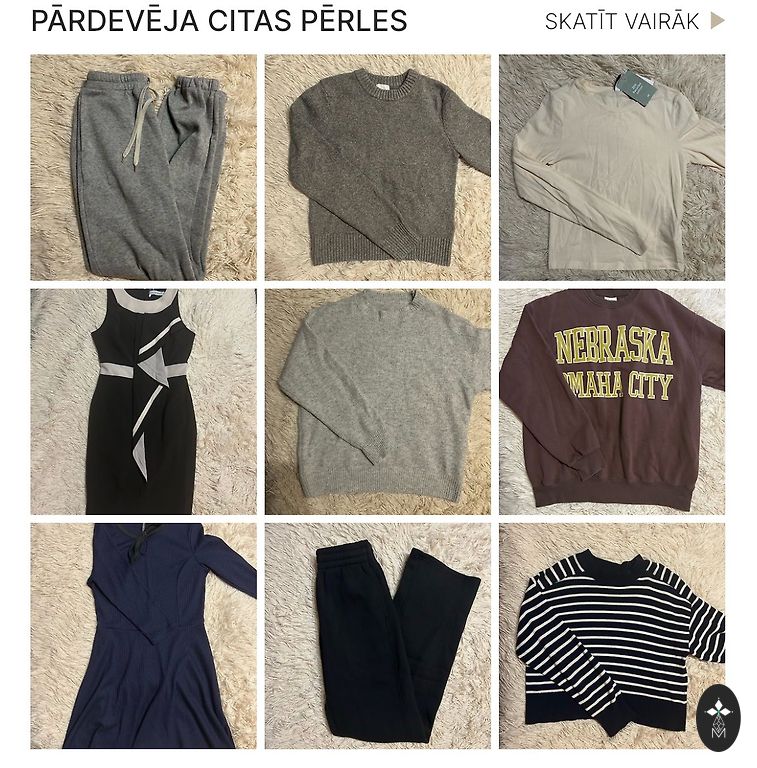
Task: Select the black dress with grey details
Action: [143, 401]
